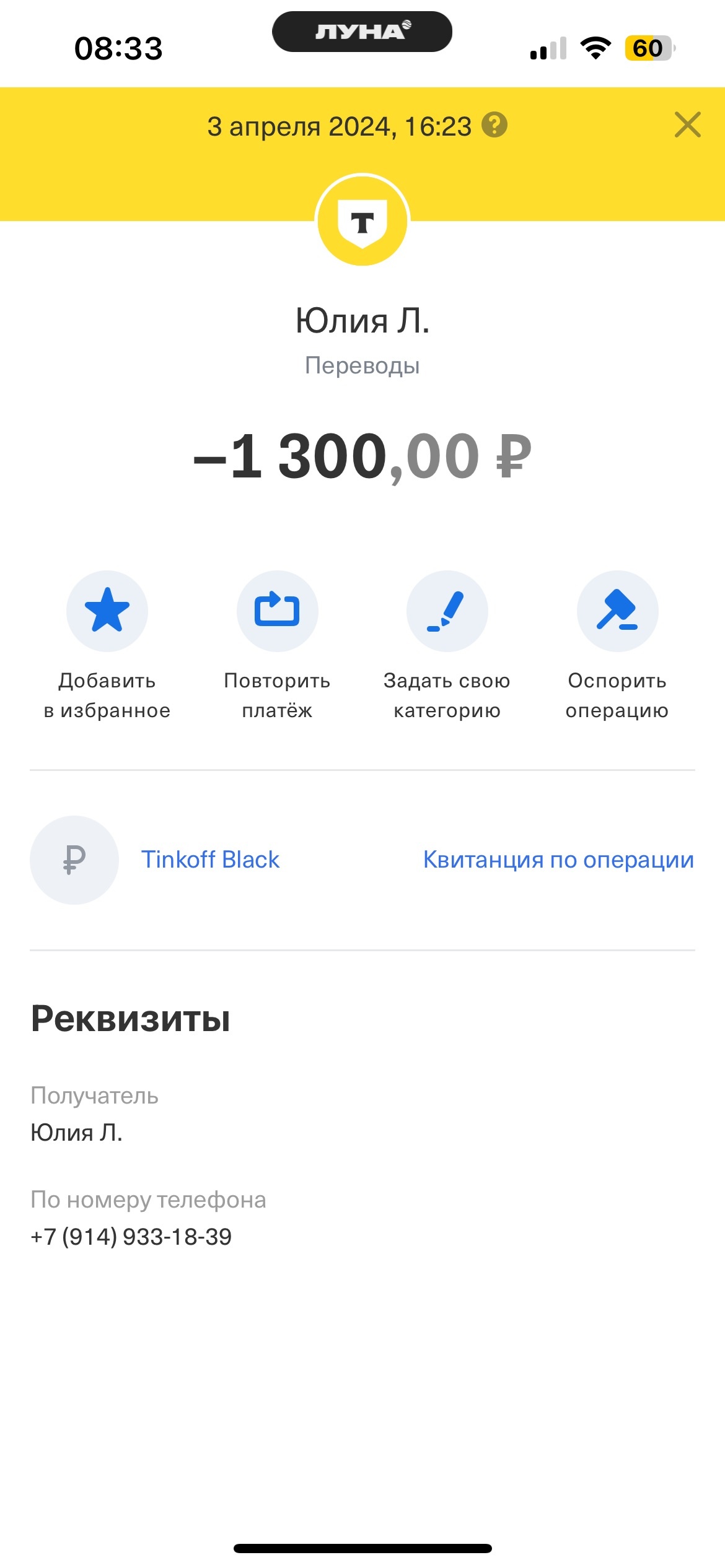Add this transfer to favorites
The width and height of the screenshot is (725, 1568).
pos(107,611)
